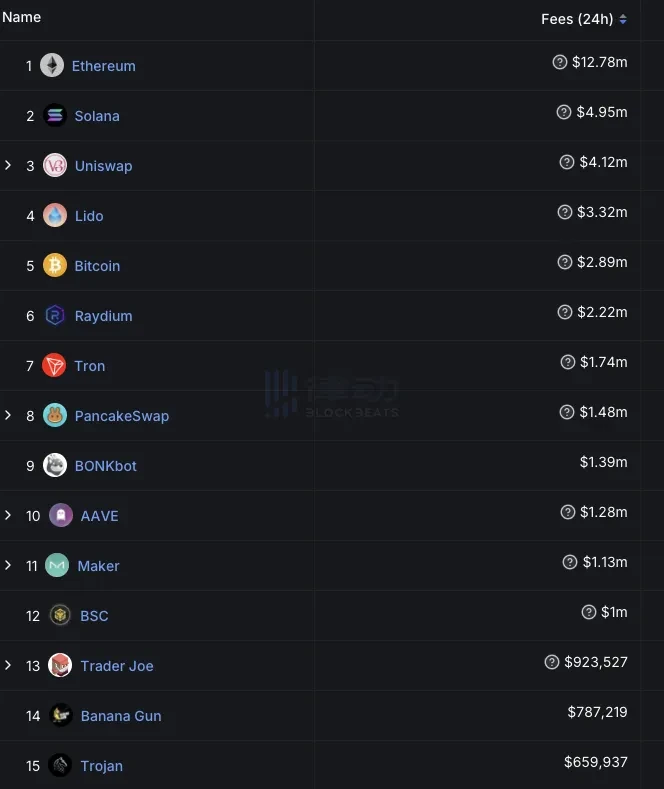Open the BSC link
664x789 pixels.
point(94,616)
